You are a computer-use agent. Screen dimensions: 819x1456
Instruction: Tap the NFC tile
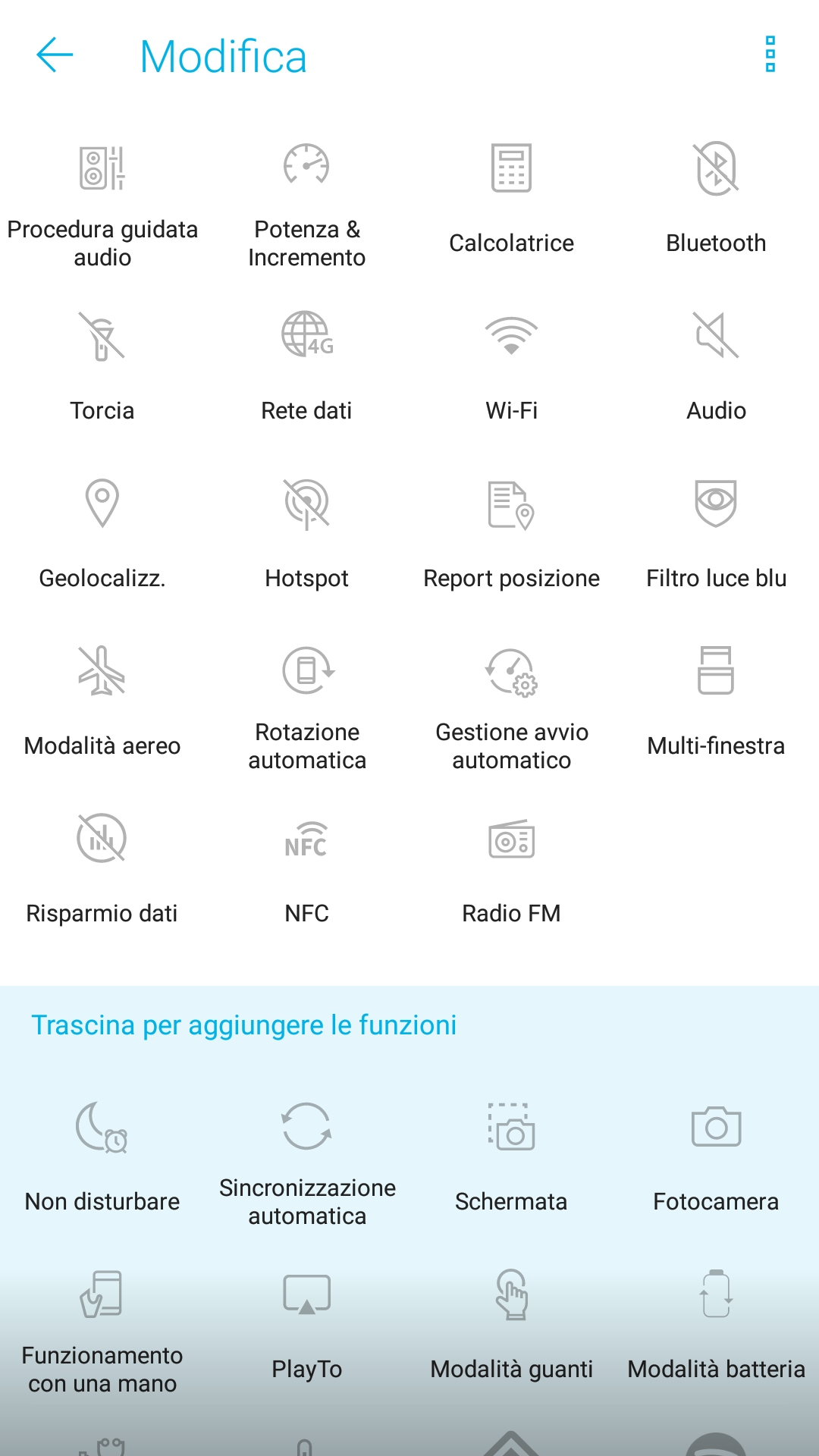[307, 871]
